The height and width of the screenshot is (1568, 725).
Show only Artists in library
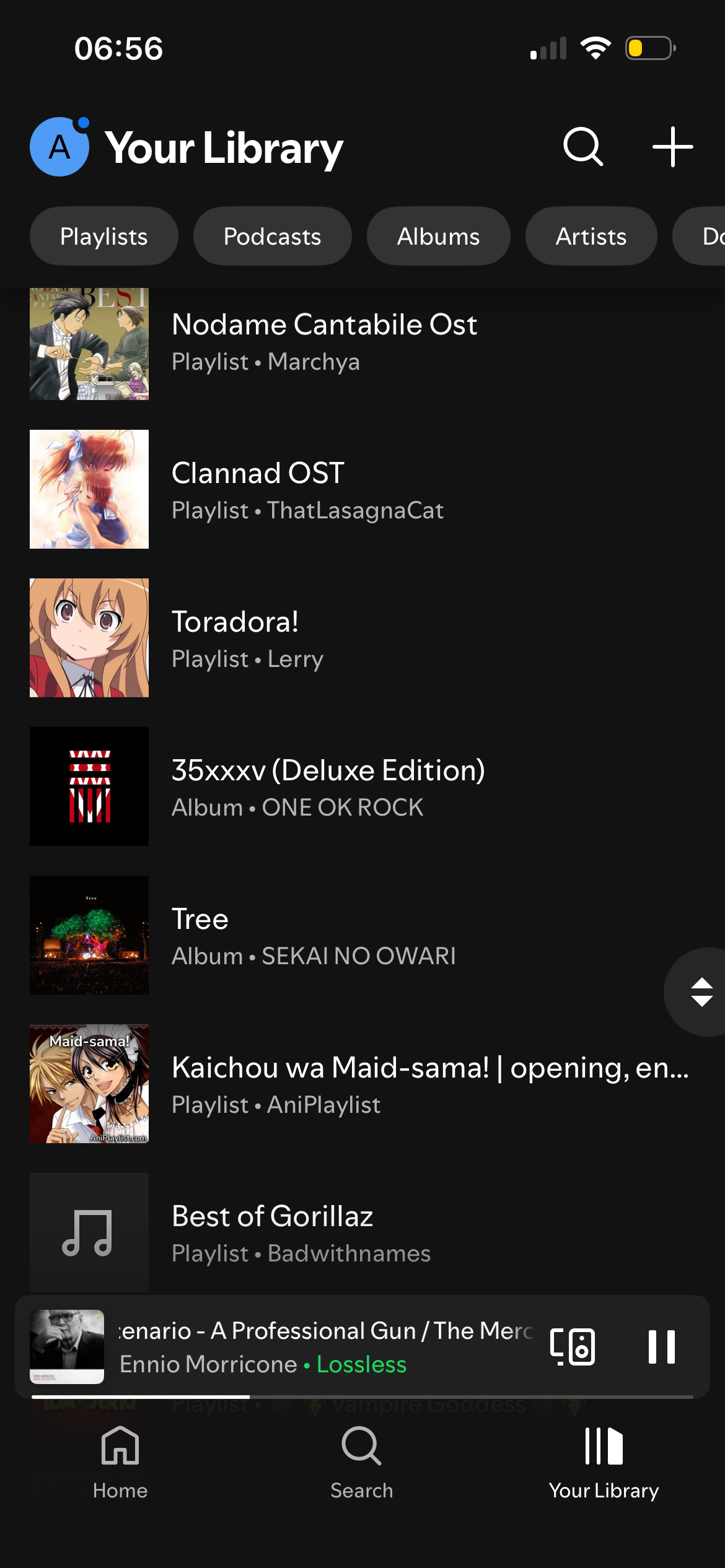(591, 237)
